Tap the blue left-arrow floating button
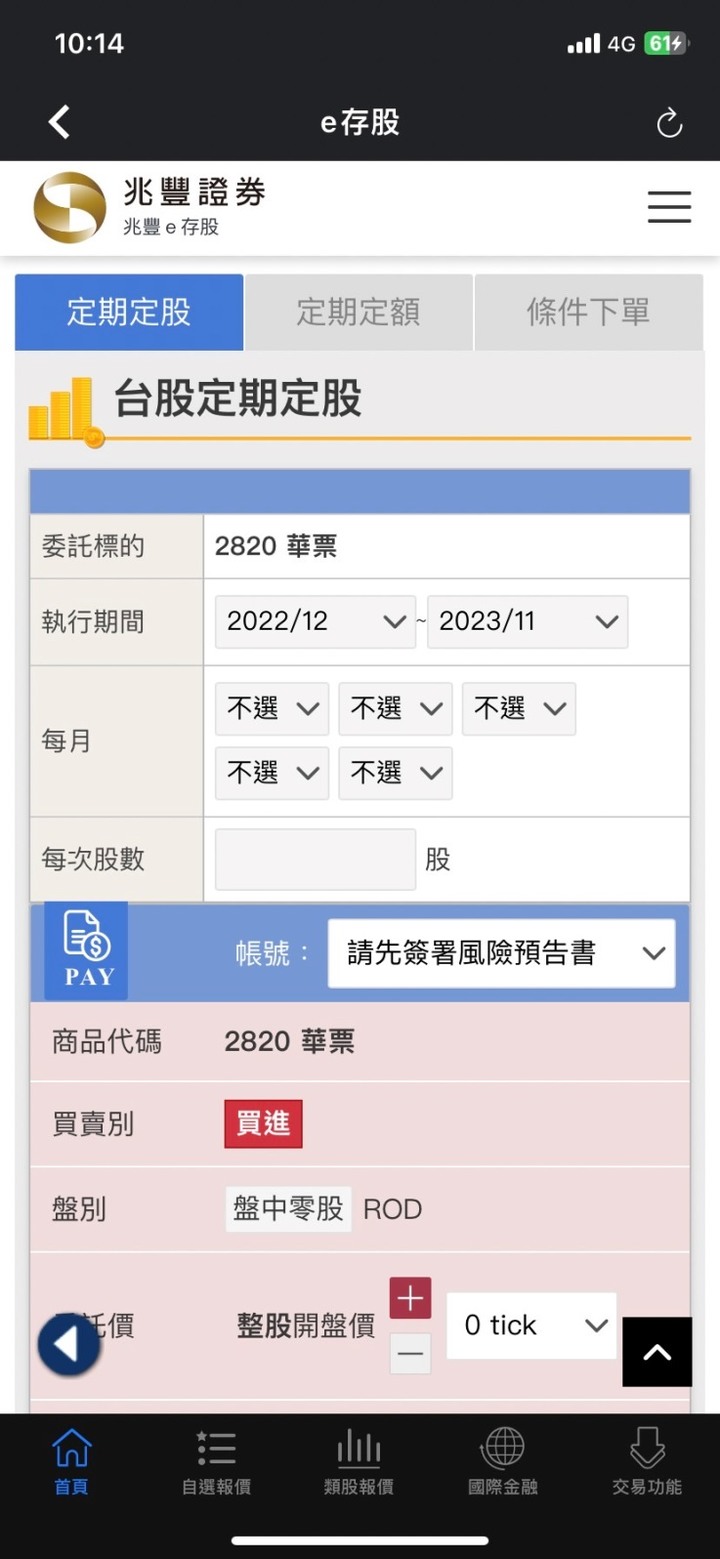This screenshot has height=1559, width=720. (x=69, y=1345)
